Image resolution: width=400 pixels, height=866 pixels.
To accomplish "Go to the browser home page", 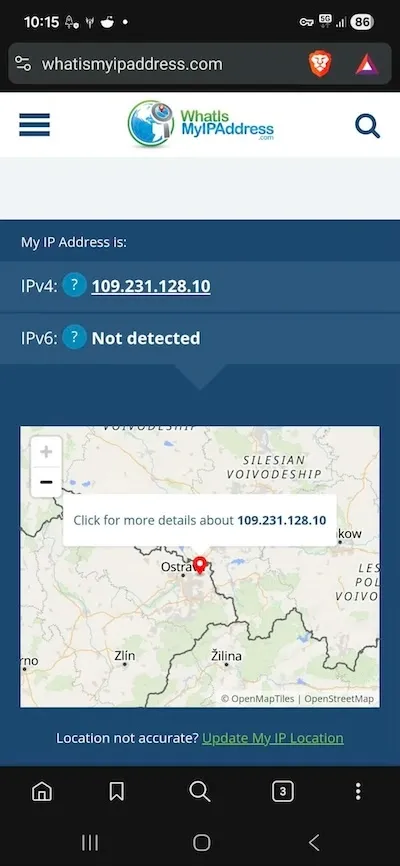I will pyautogui.click(x=42, y=791).
